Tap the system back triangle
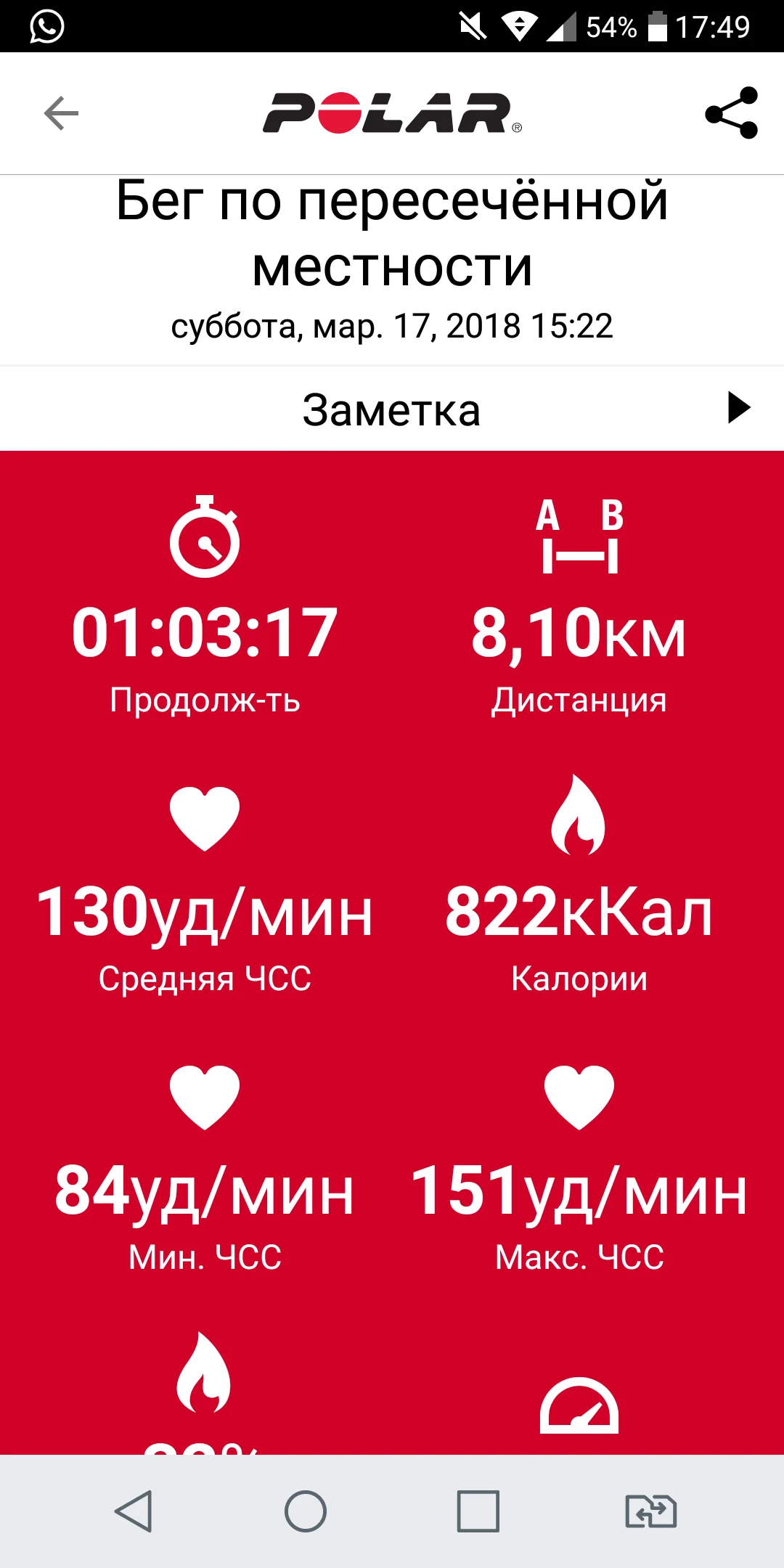The width and height of the screenshot is (784, 1568). [x=134, y=1511]
